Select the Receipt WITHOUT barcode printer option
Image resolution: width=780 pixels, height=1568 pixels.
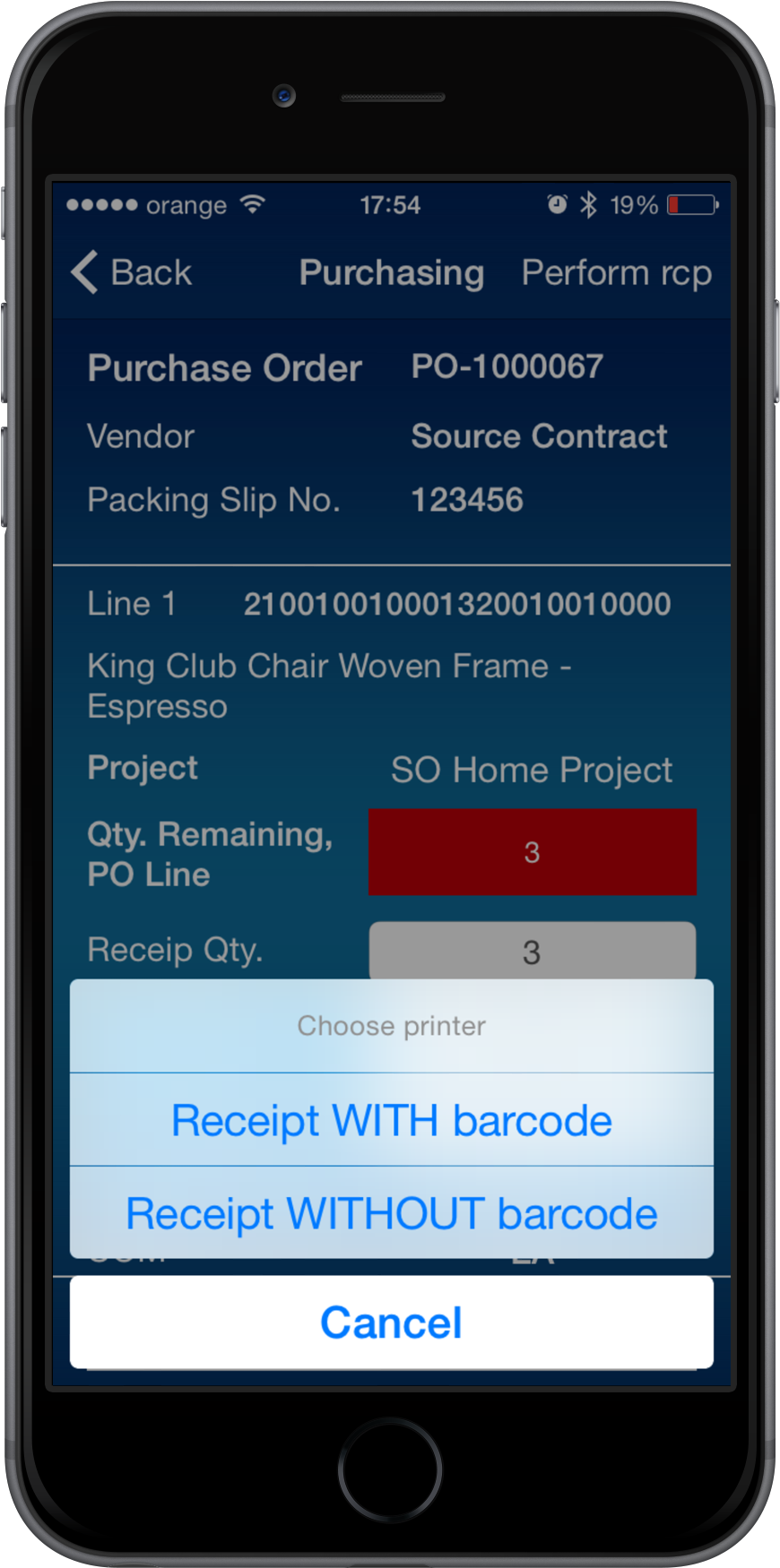(x=390, y=1213)
